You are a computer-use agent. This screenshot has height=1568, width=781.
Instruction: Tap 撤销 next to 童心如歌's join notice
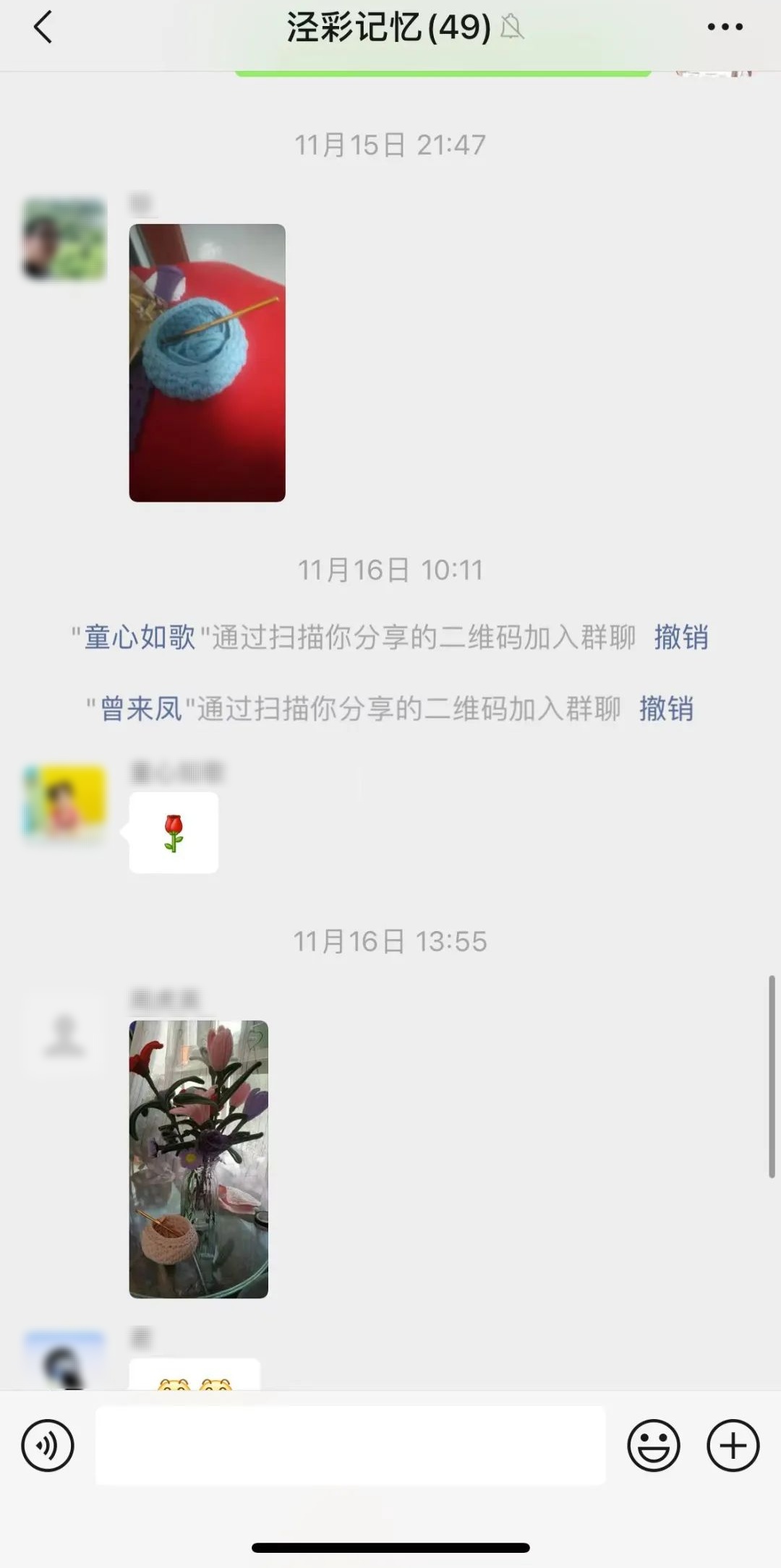tap(680, 637)
